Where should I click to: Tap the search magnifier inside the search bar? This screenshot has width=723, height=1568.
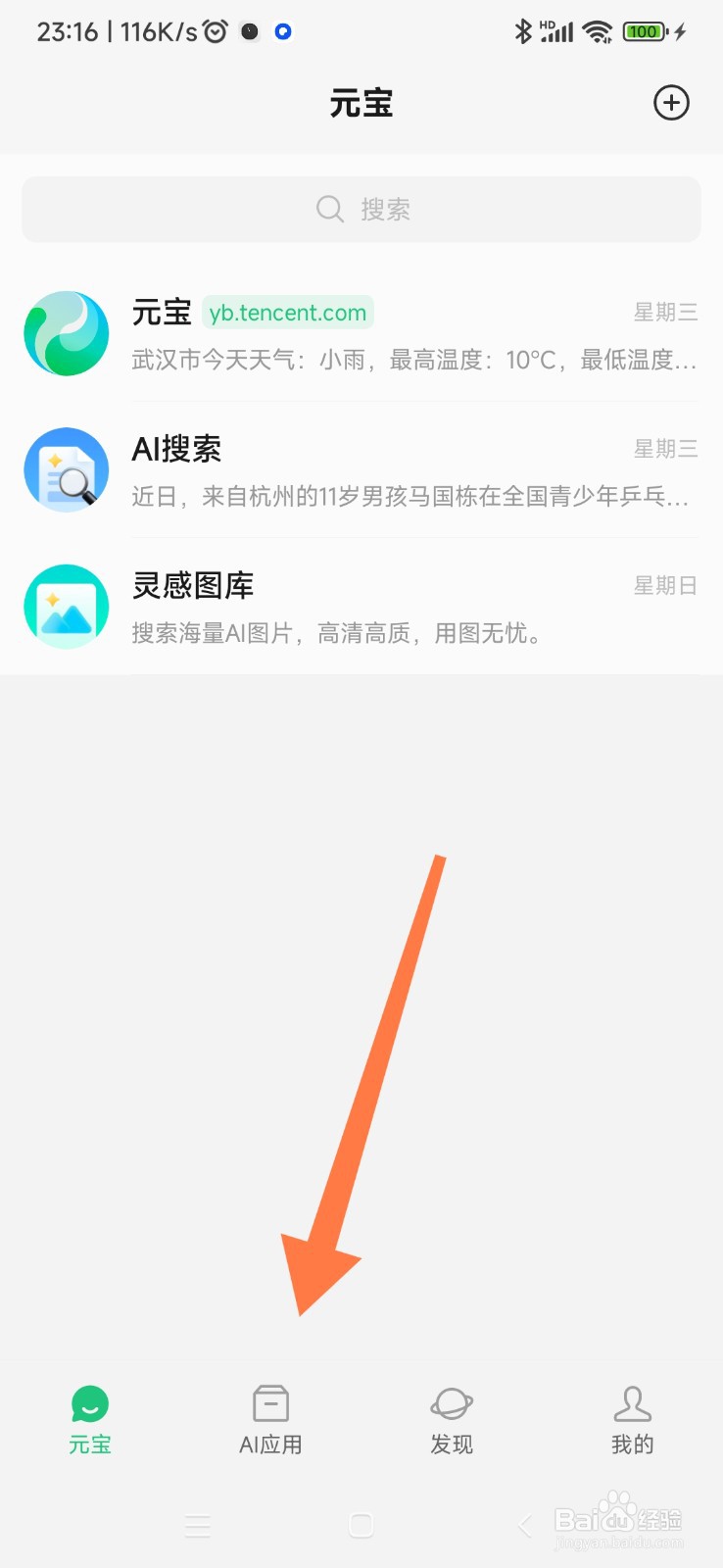(329, 209)
